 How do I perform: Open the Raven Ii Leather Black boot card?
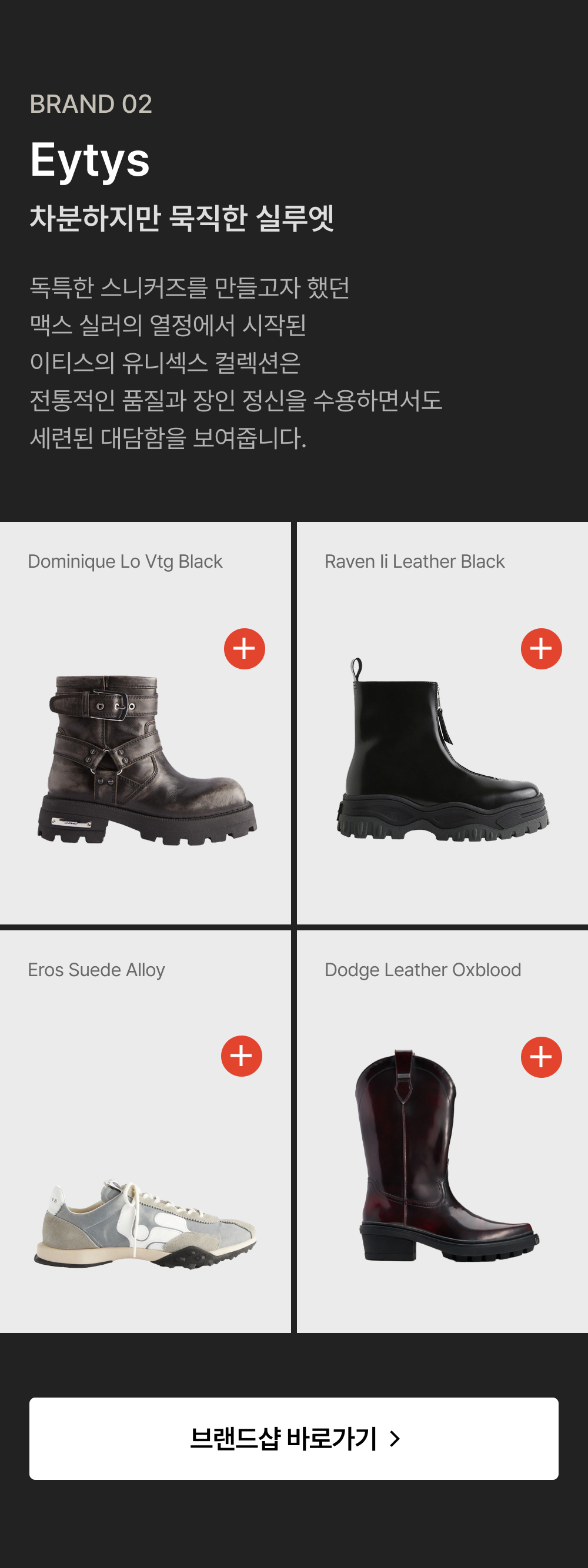tap(443, 722)
